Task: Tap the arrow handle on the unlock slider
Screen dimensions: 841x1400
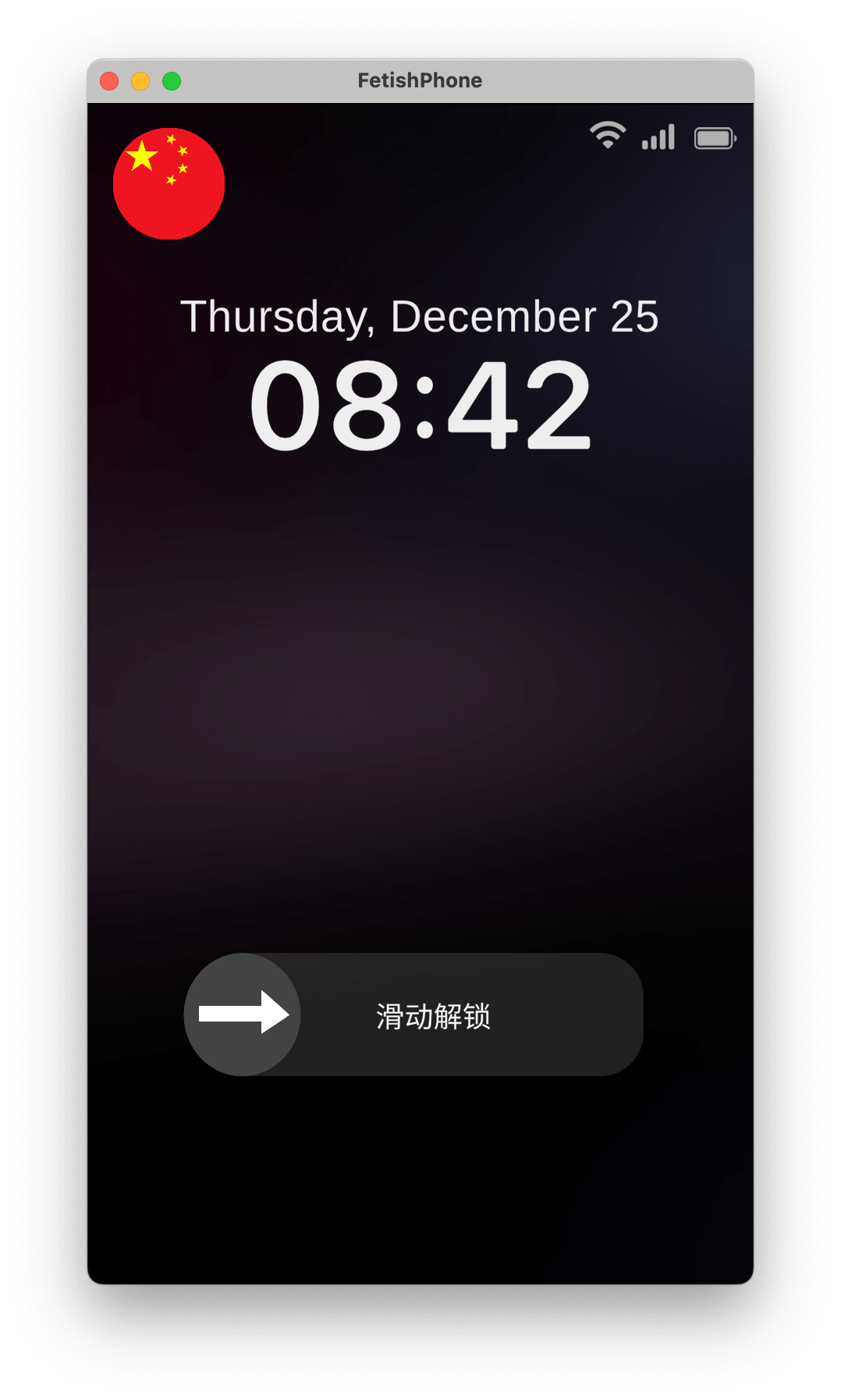Action: (x=243, y=1014)
